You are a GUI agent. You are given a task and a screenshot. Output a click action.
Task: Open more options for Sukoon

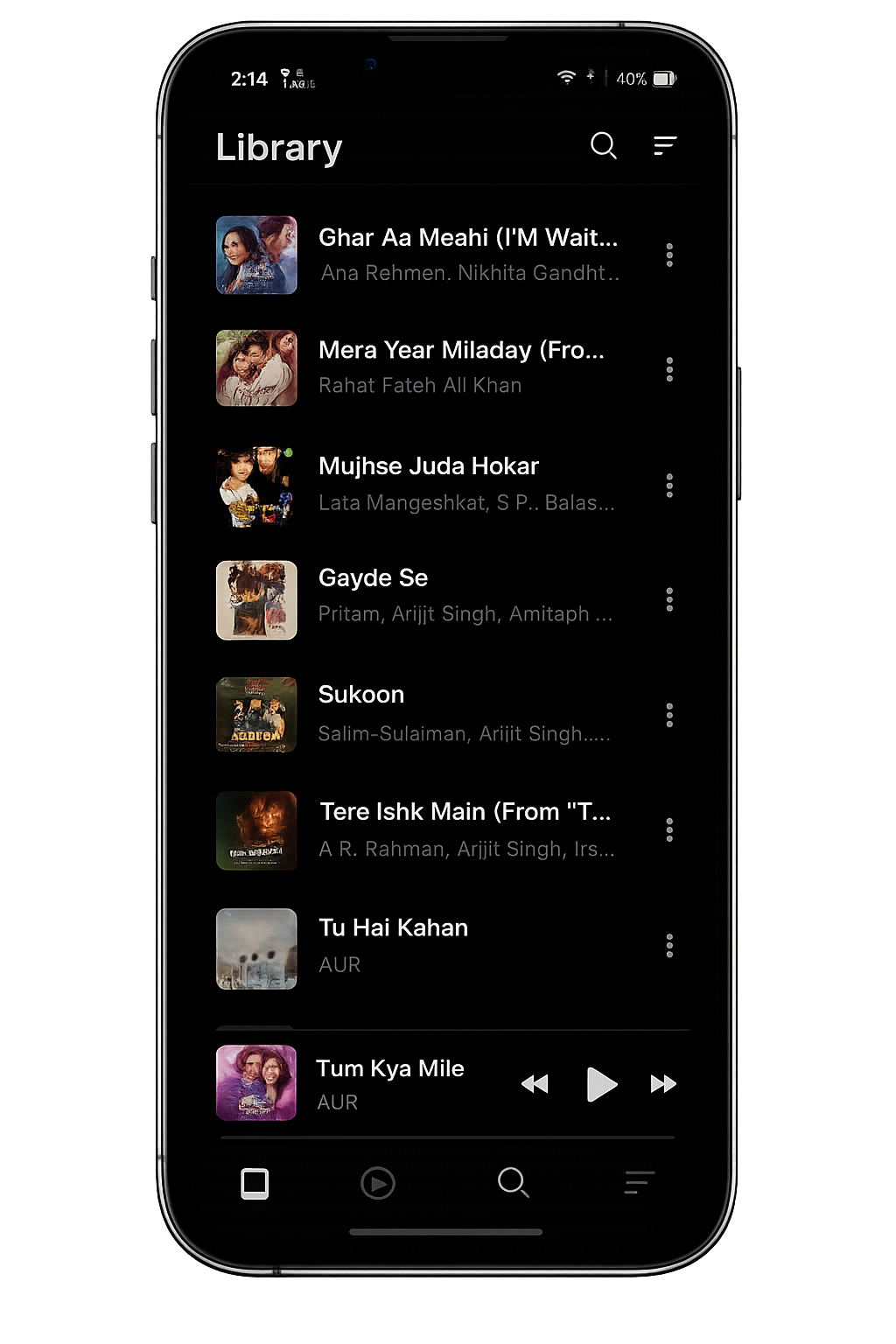pyautogui.click(x=669, y=716)
